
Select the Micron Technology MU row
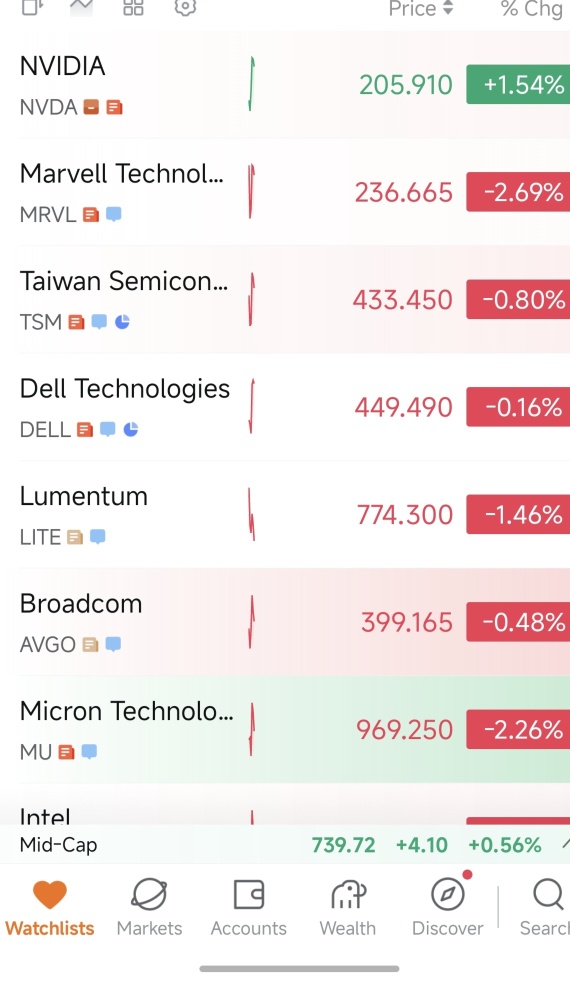click(x=285, y=730)
